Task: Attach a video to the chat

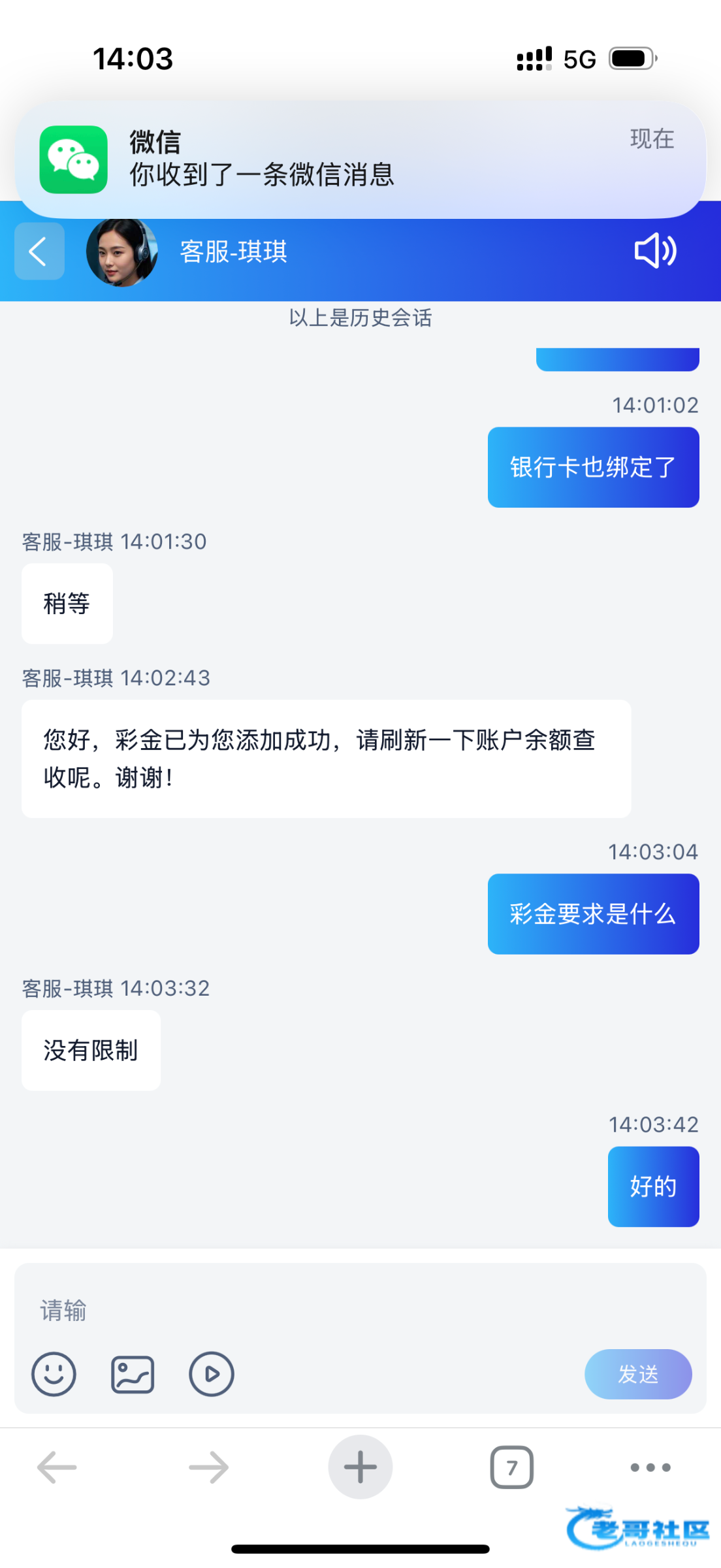Action: [212, 1374]
